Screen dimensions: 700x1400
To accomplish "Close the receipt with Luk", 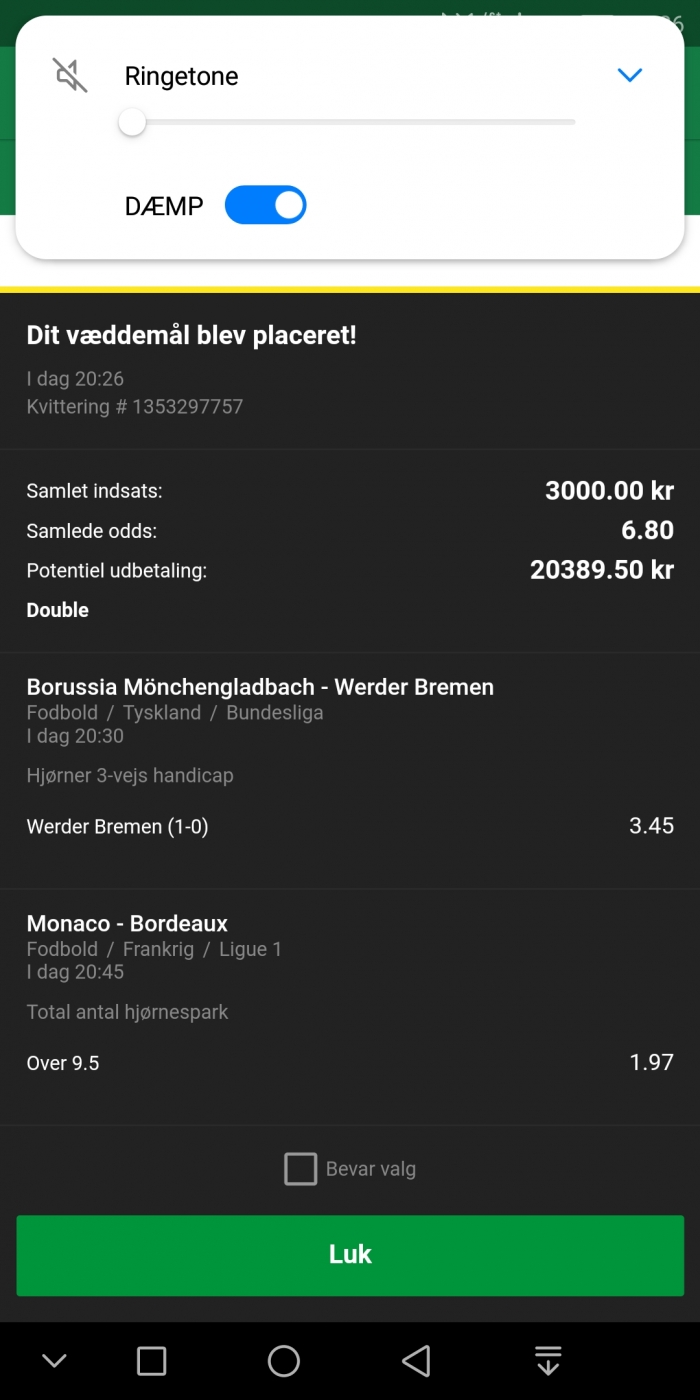I will 350,1255.
